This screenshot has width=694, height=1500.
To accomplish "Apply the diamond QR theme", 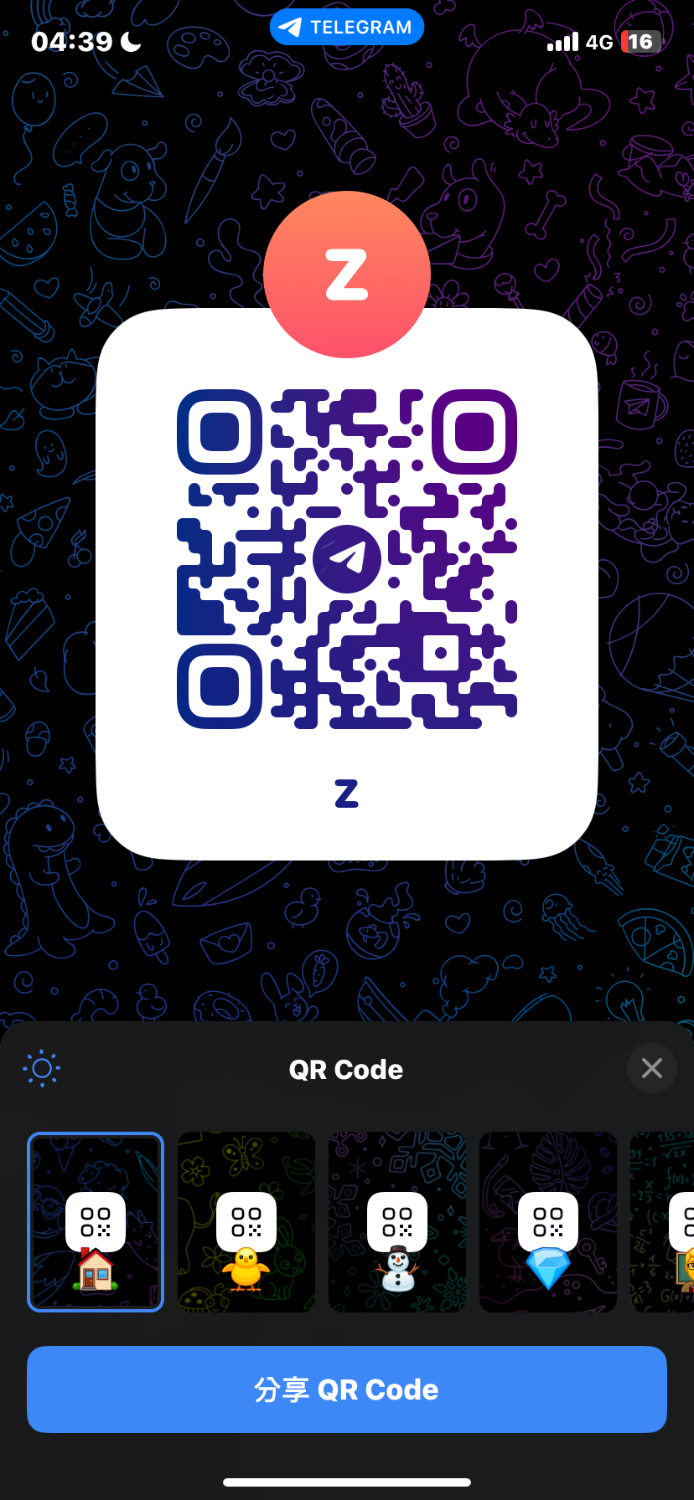I will [548, 1221].
